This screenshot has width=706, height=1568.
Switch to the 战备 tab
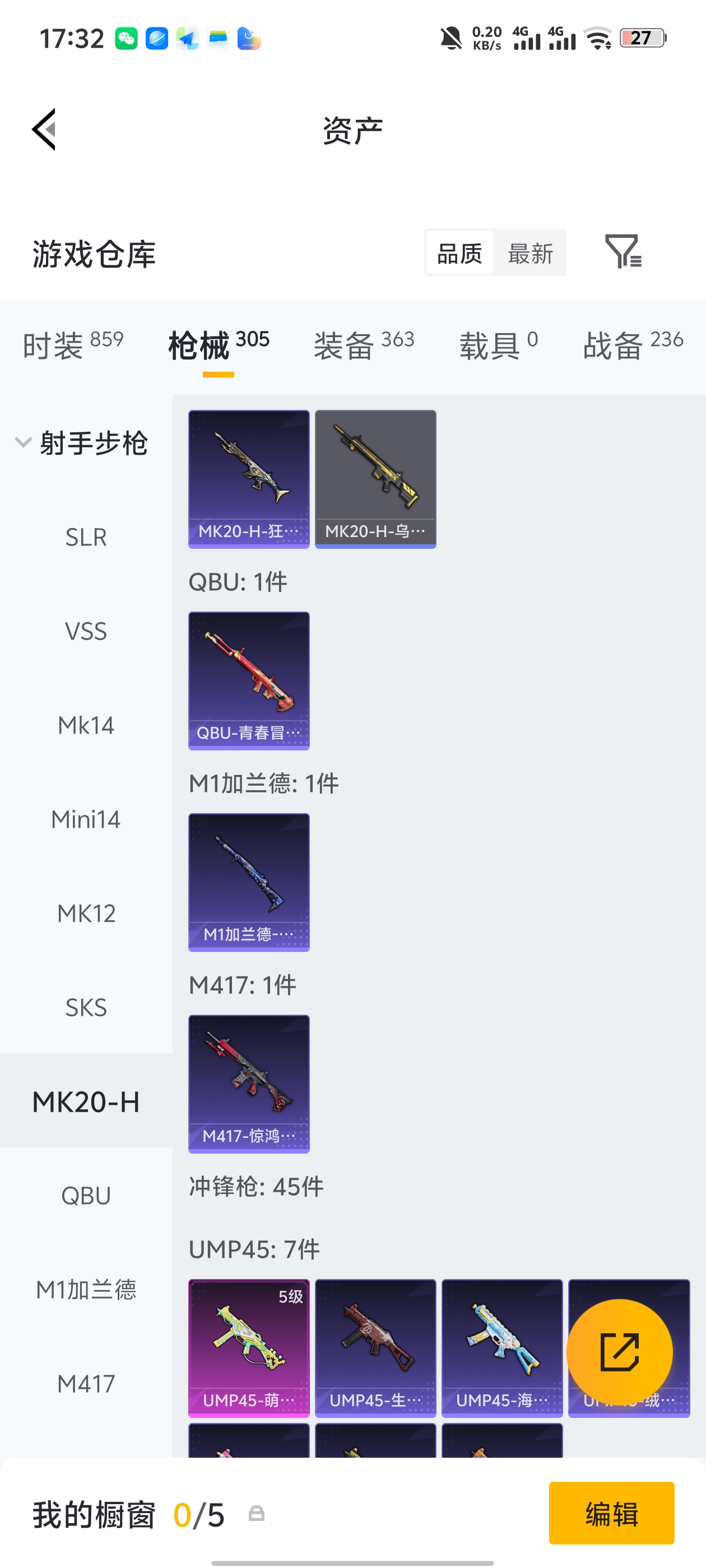pos(632,345)
